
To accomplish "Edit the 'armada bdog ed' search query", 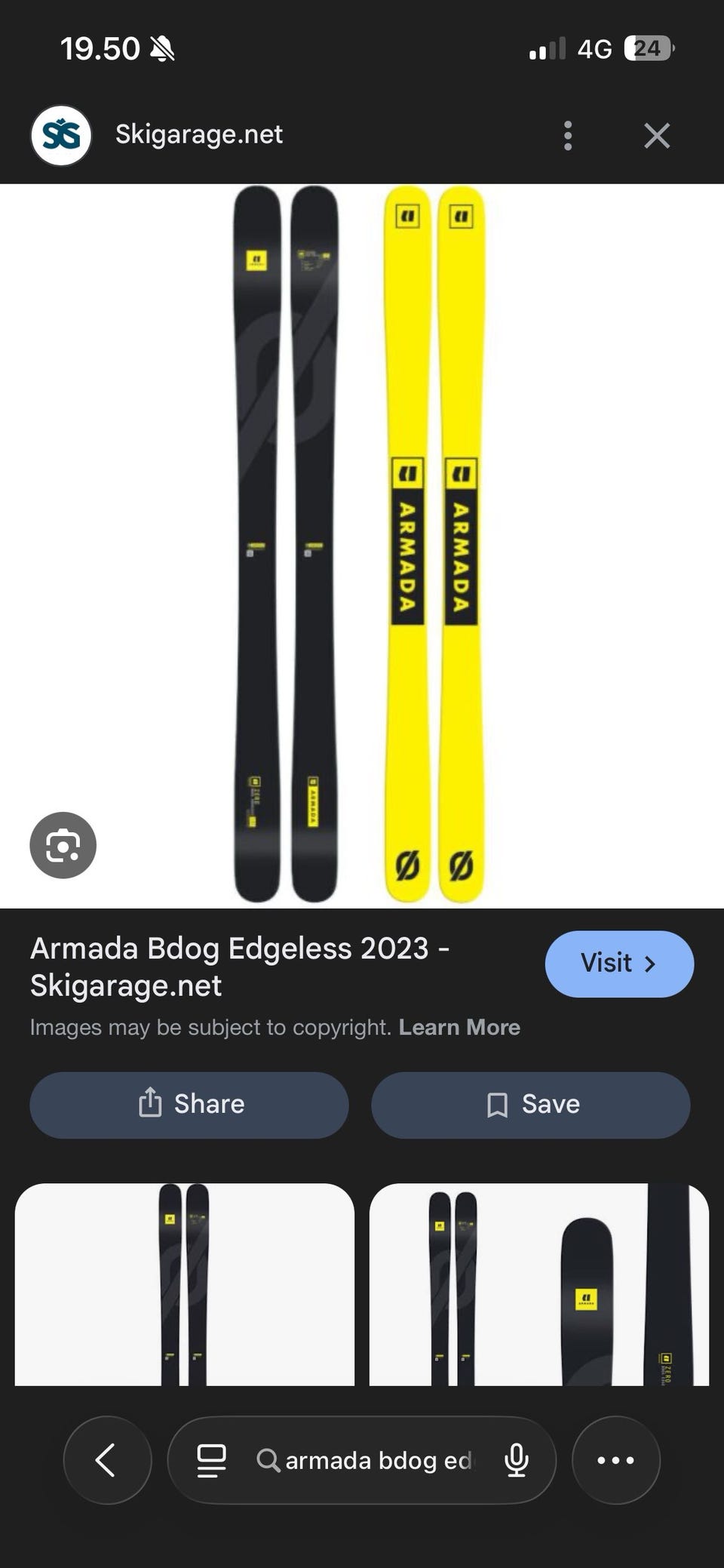I will pos(377,1460).
